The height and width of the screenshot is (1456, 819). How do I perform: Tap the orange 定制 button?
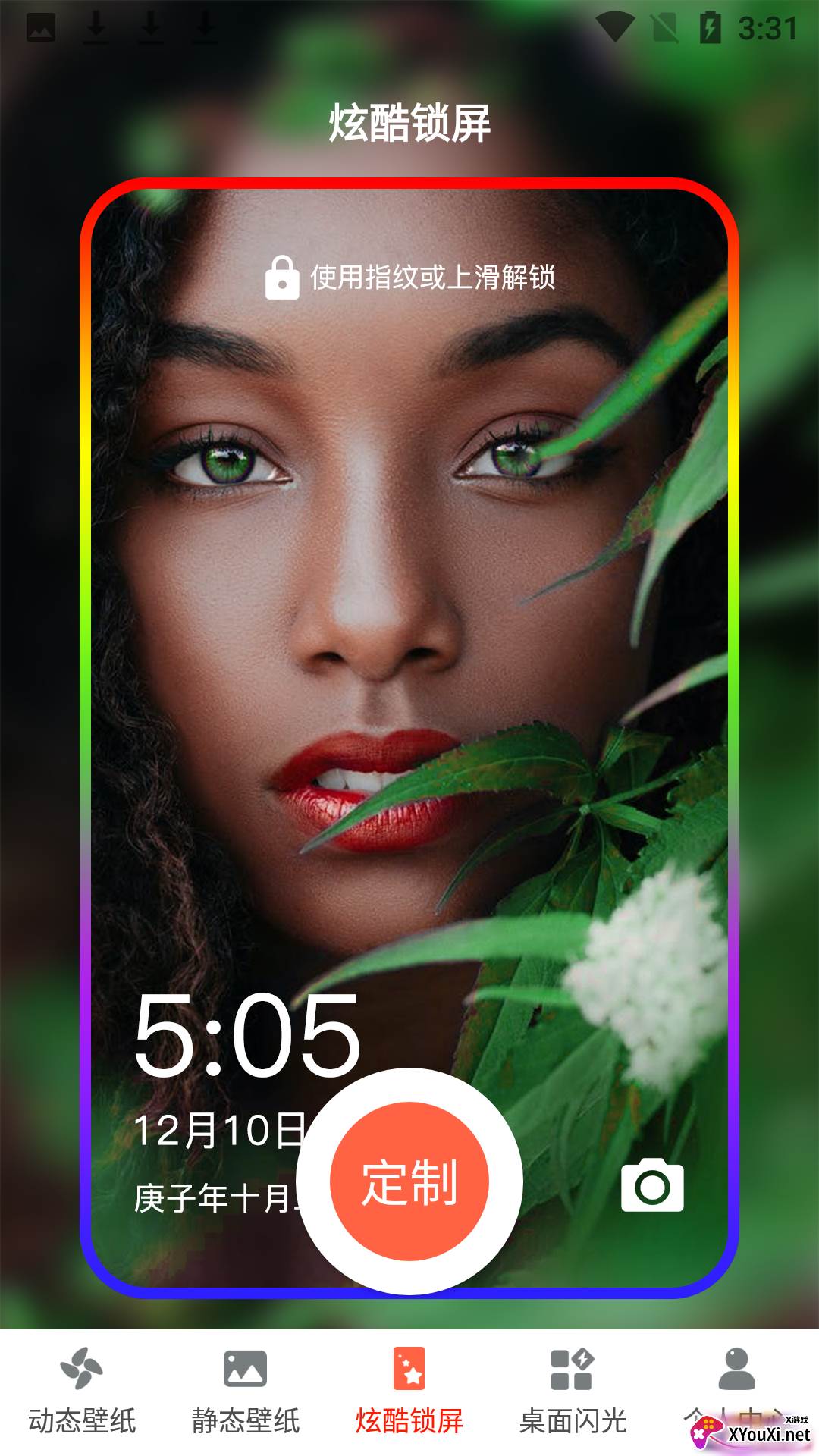coord(409,1181)
